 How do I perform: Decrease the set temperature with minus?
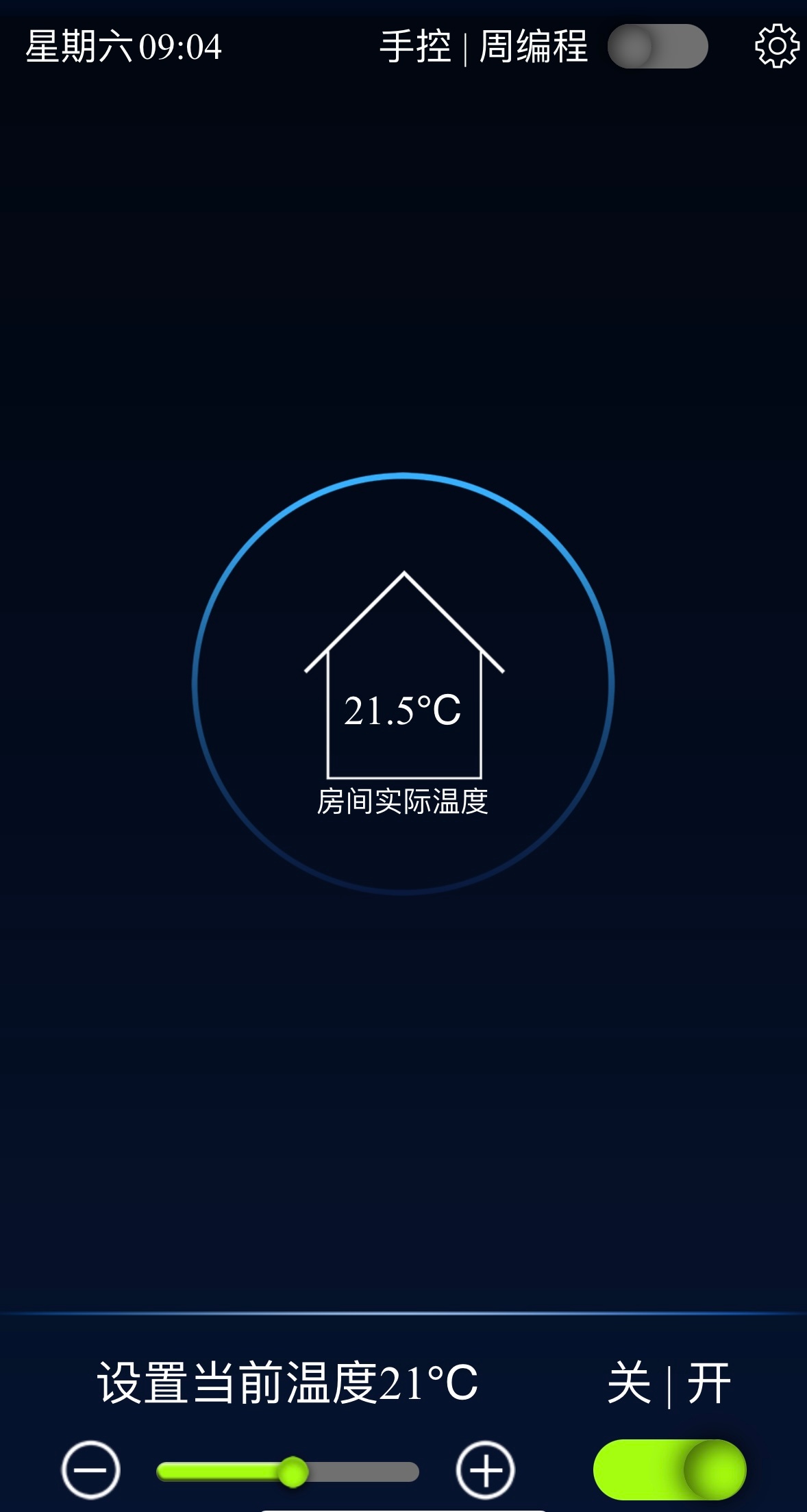(91, 1470)
